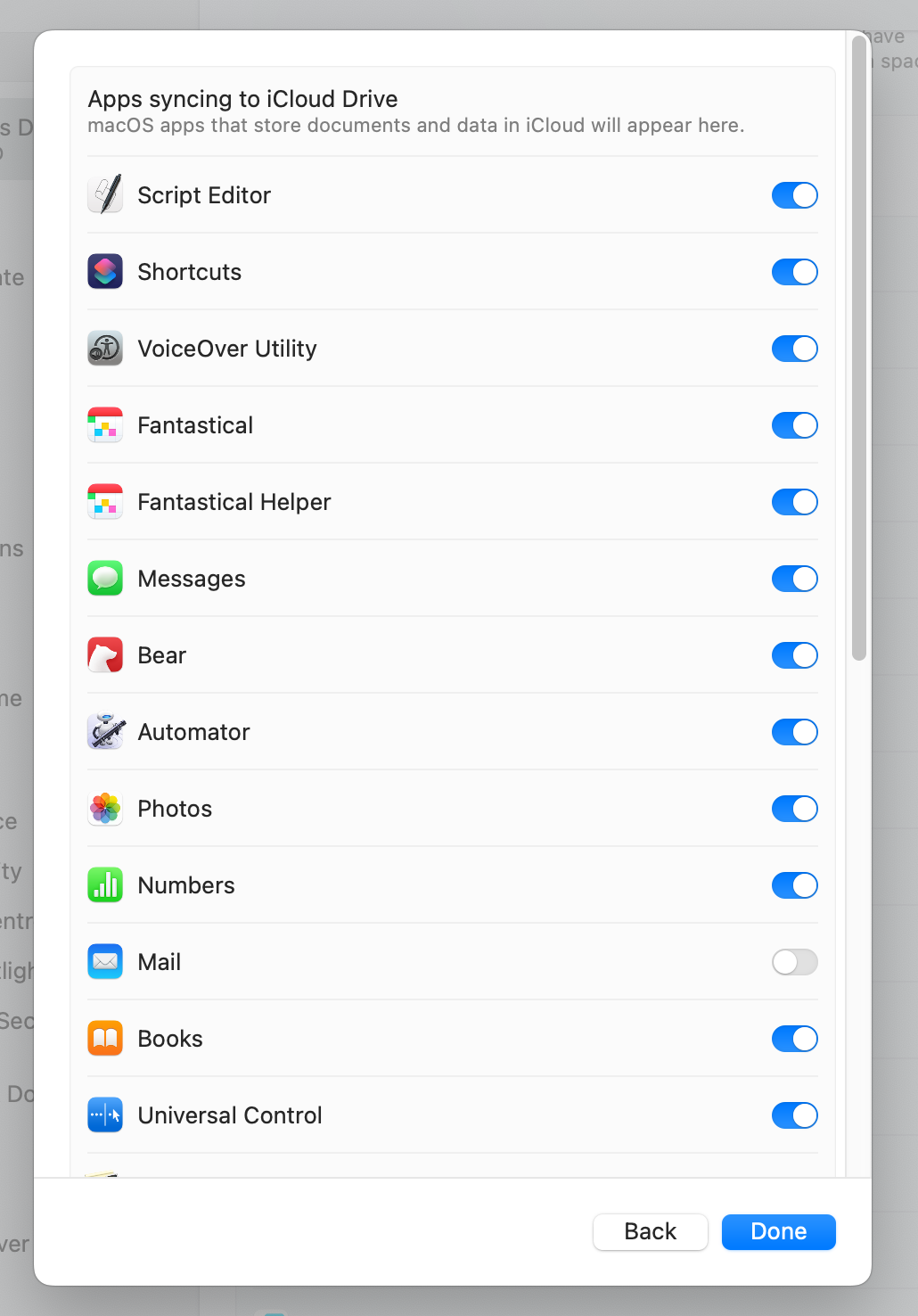
Task: Toggle Automator iCloud Drive syncing
Action: (x=794, y=732)
